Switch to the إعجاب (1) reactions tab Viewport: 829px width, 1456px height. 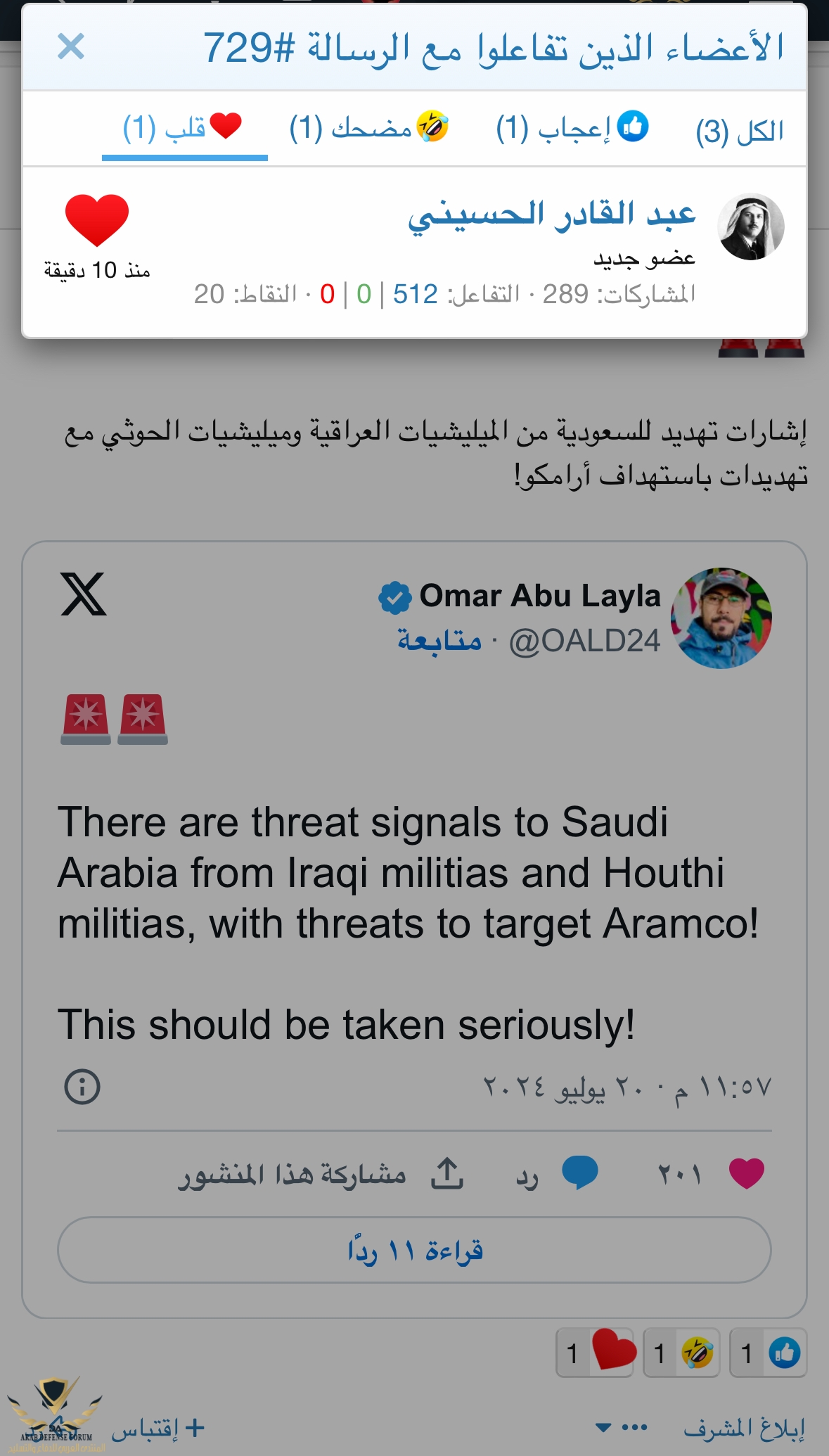click(571, 128)
